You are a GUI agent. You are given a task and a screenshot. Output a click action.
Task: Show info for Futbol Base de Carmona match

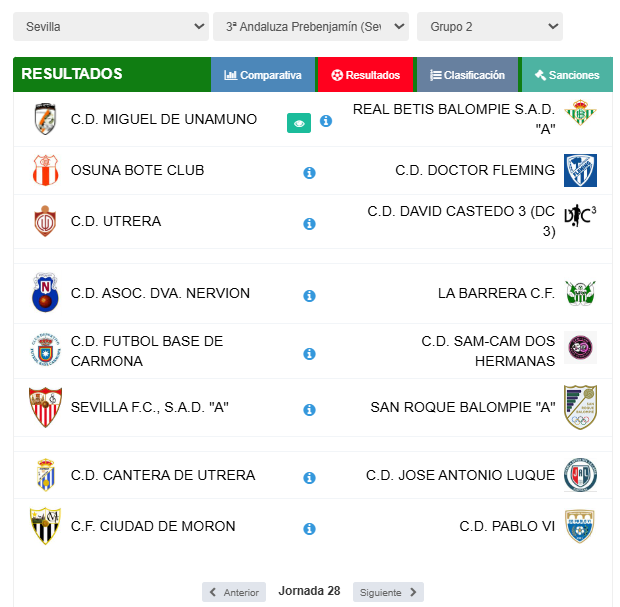[309, 354]
